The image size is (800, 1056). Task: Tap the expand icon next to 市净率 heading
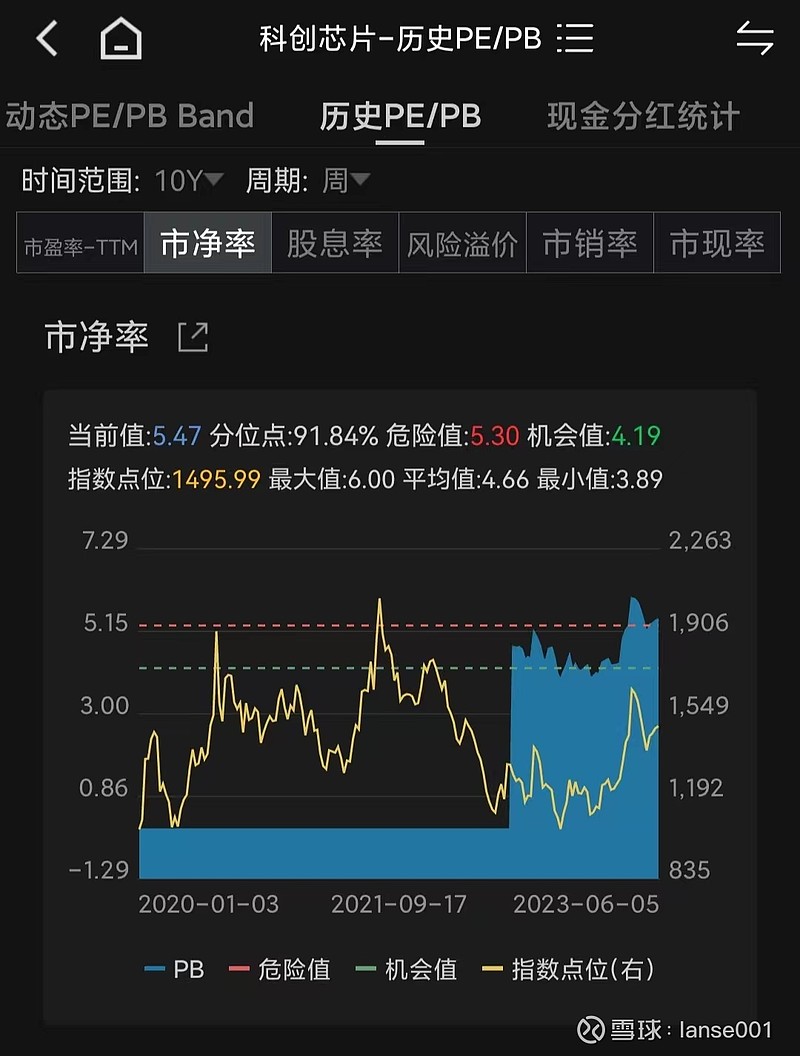[191, 337]
